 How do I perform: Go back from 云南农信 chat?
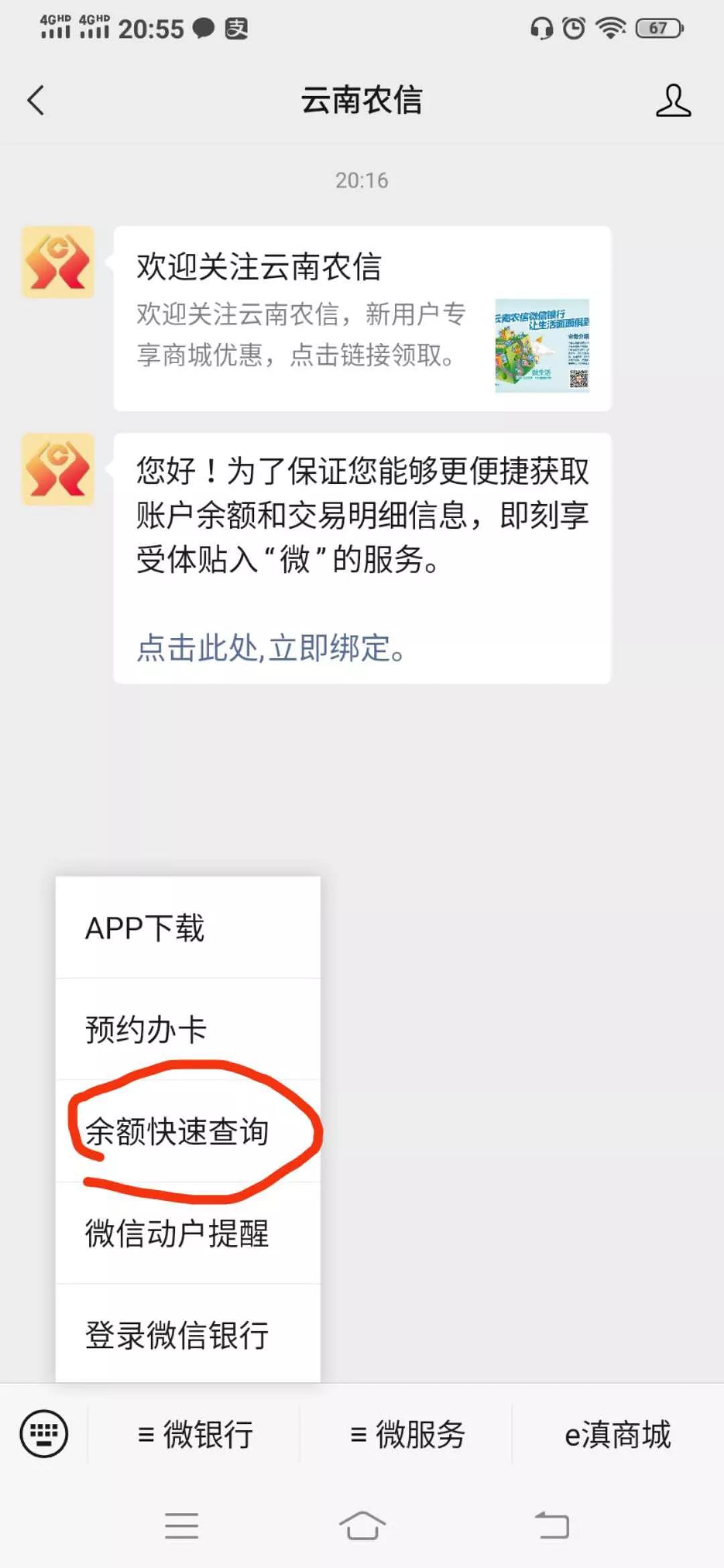click(x=36, y=101)
